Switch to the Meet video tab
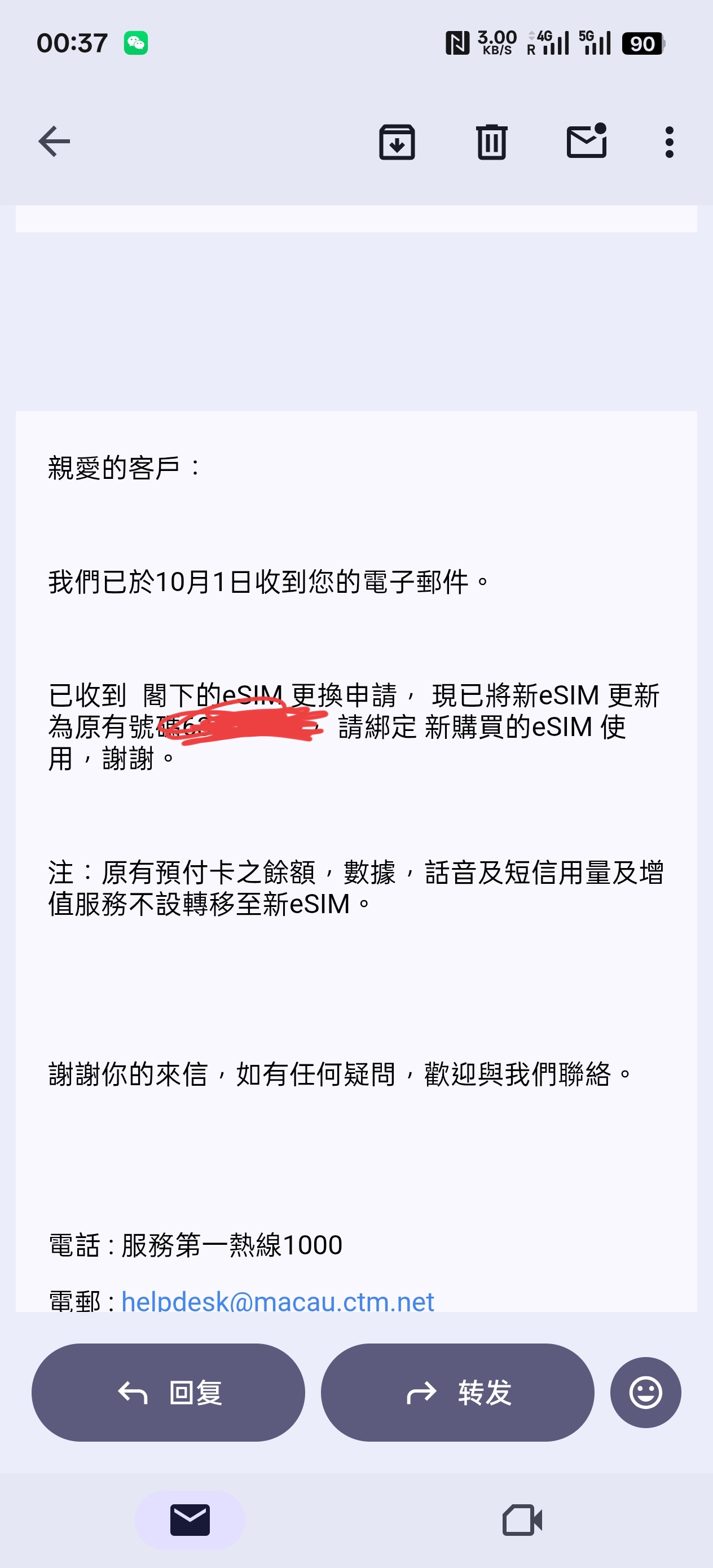The height and width of the screenshot is (1568, 713). (522, 1520)
